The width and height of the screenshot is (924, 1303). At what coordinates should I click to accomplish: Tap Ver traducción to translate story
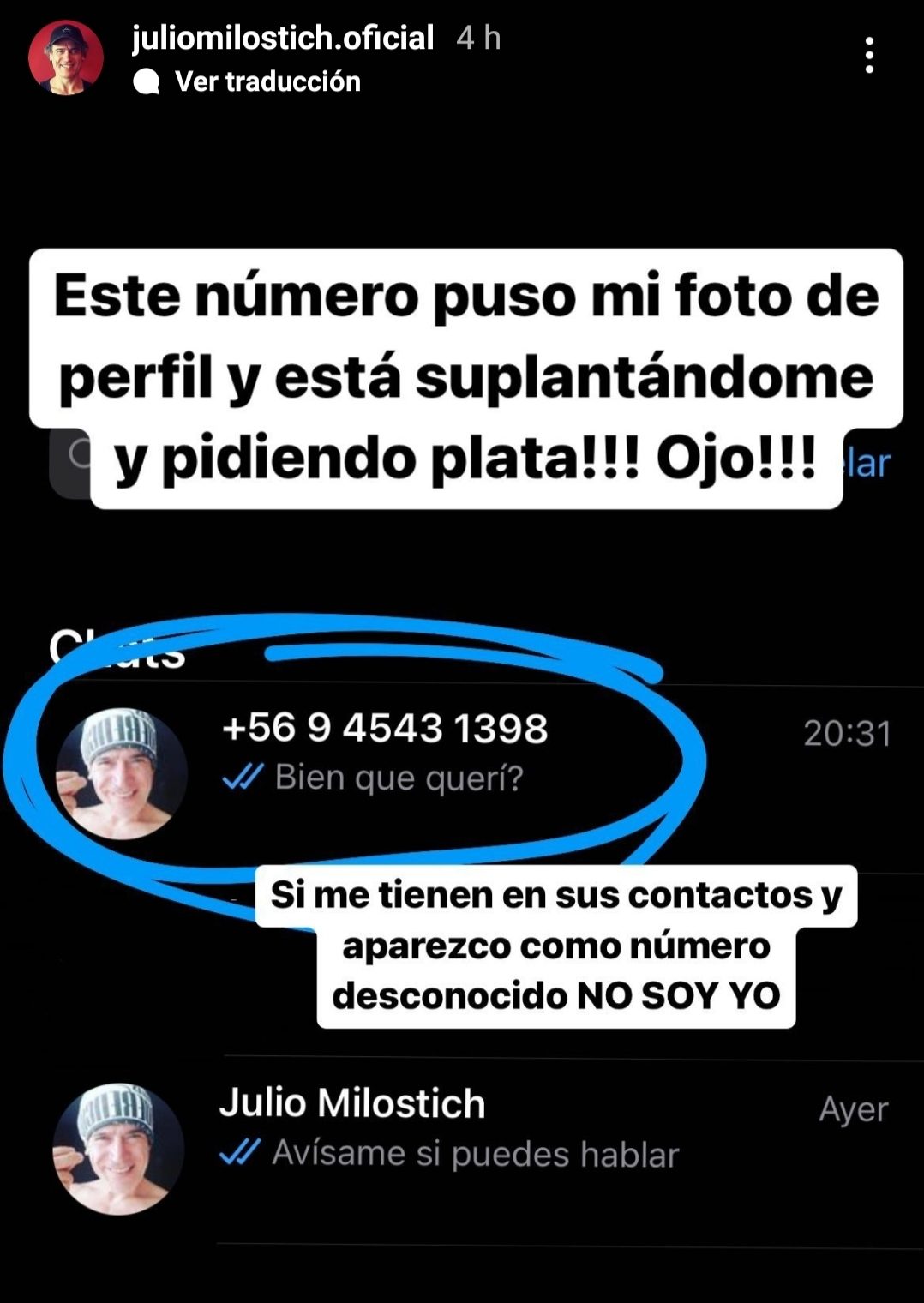click(x=267, y=81)
